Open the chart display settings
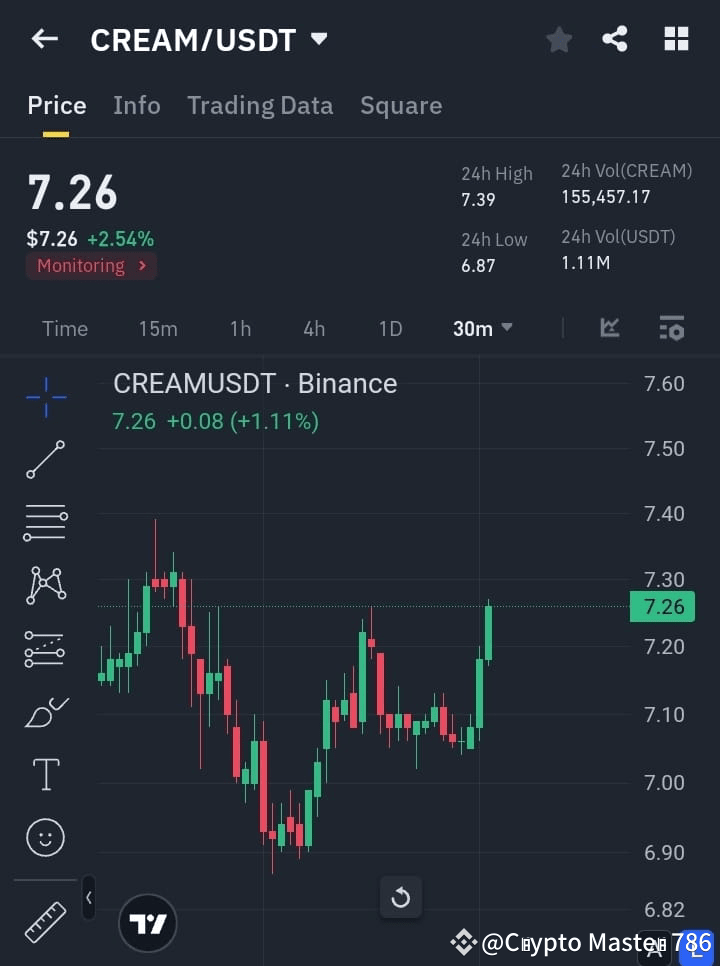Image resolution: width=720 pixels, height=966 pixels. (x=671, y=328)
